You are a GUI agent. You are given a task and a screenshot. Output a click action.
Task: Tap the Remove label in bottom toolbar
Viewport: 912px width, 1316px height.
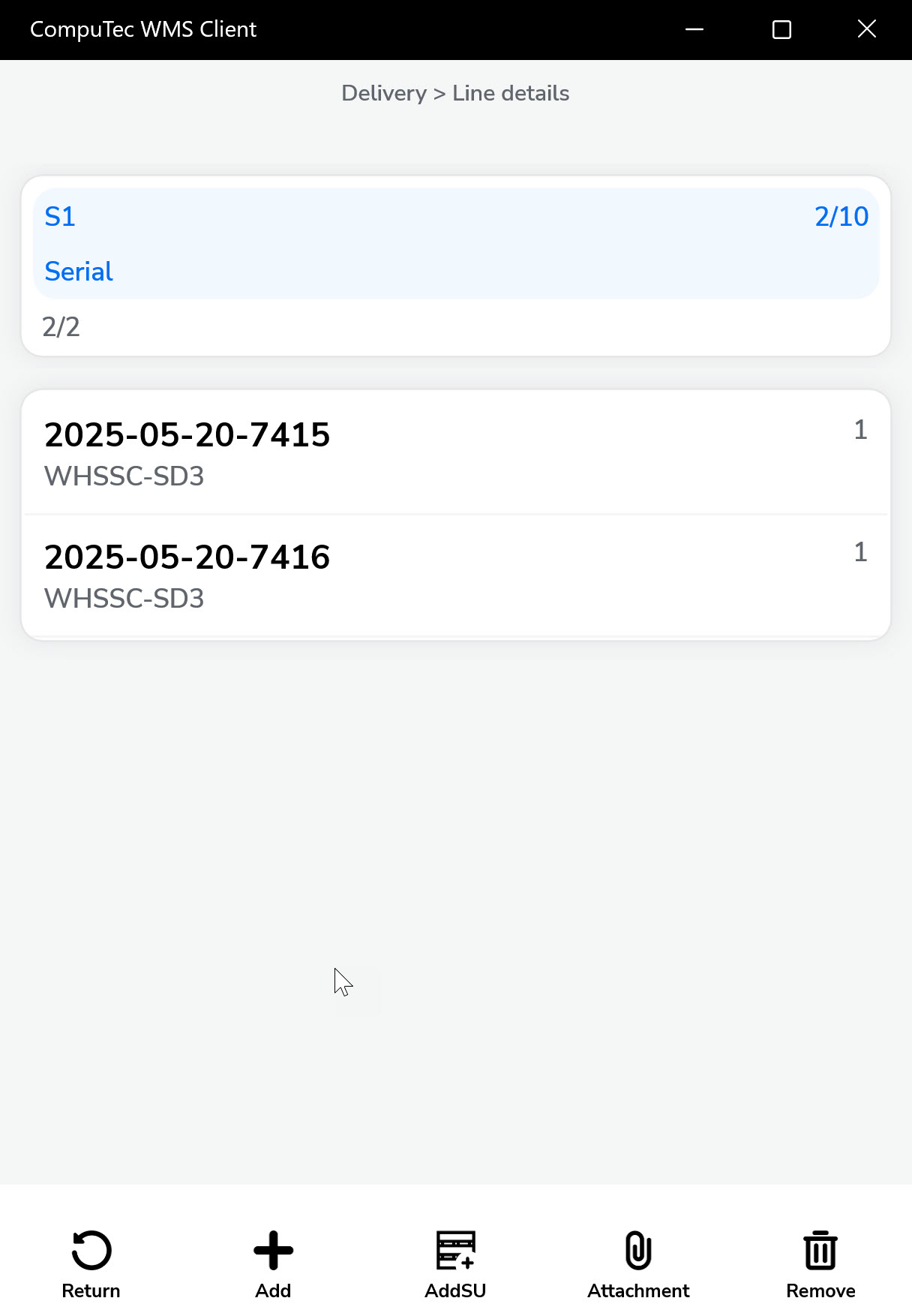(820, 1291)
